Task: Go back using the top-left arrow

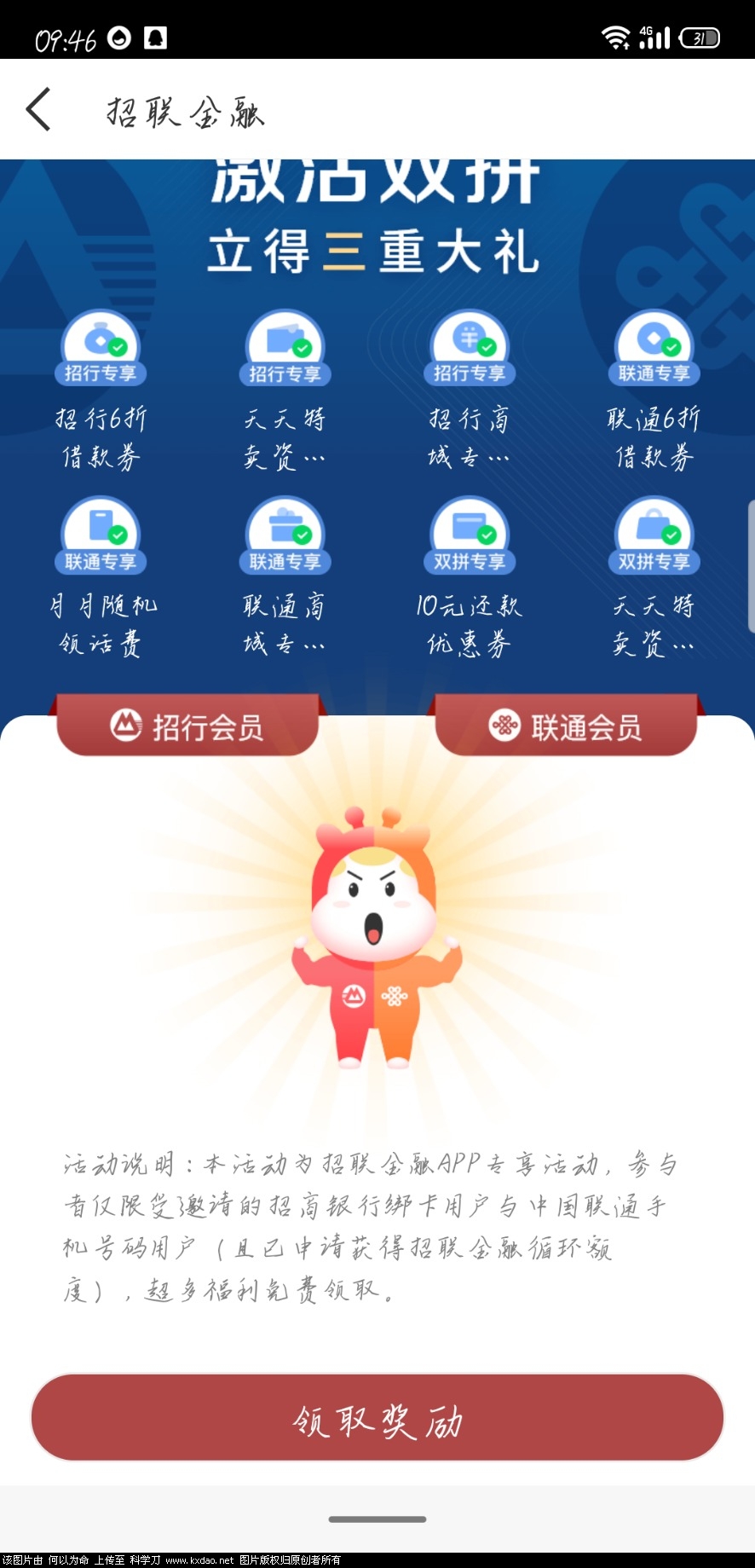Action: (x=39, y=110)
